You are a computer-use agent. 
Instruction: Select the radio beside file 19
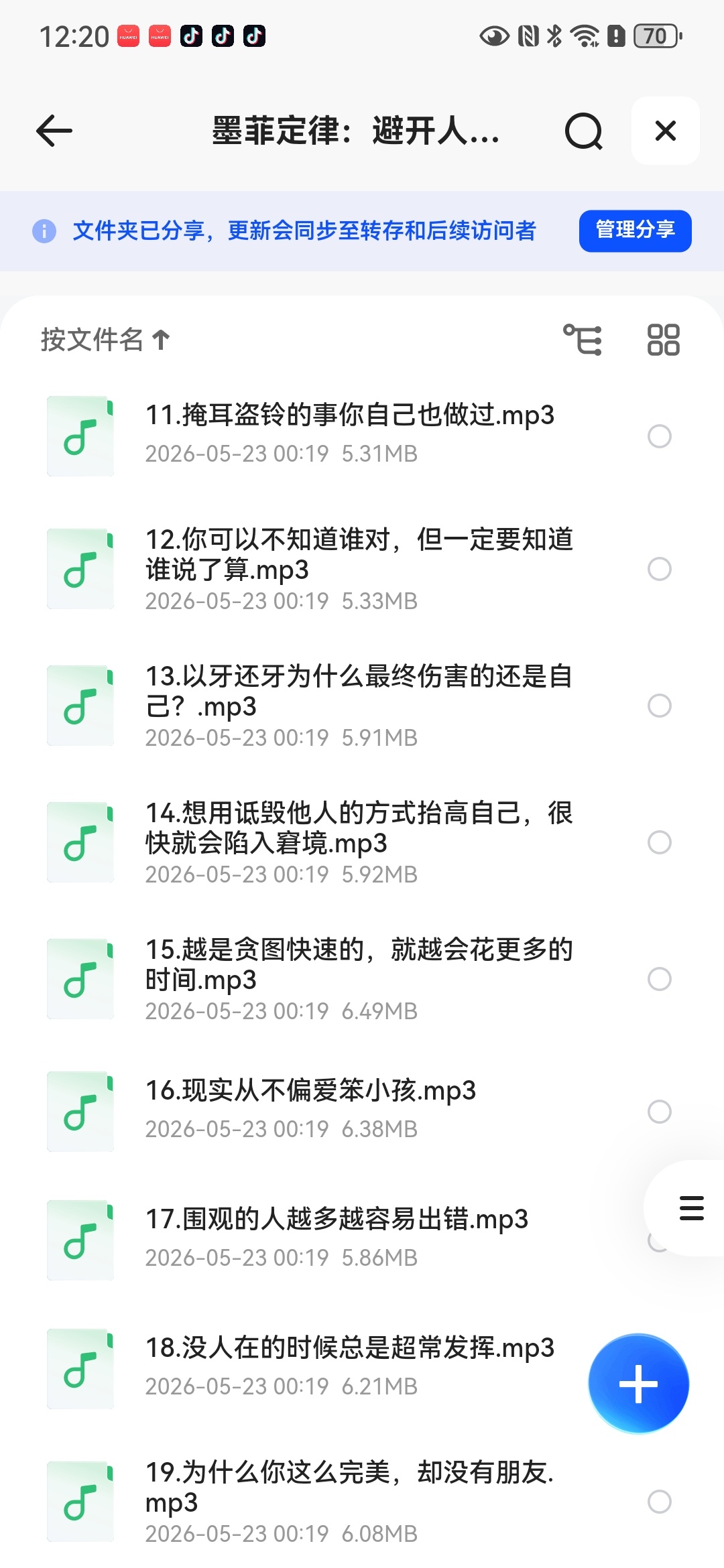click(660, 1502)
